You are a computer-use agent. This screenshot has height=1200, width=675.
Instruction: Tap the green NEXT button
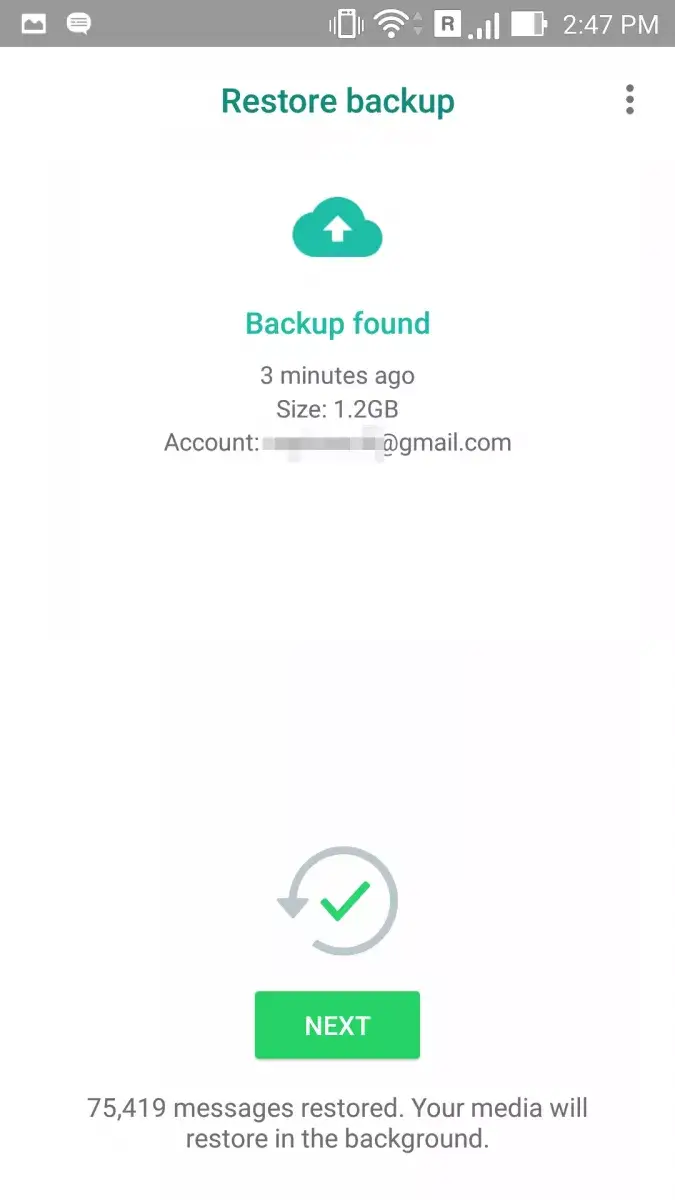(337, 1025)
